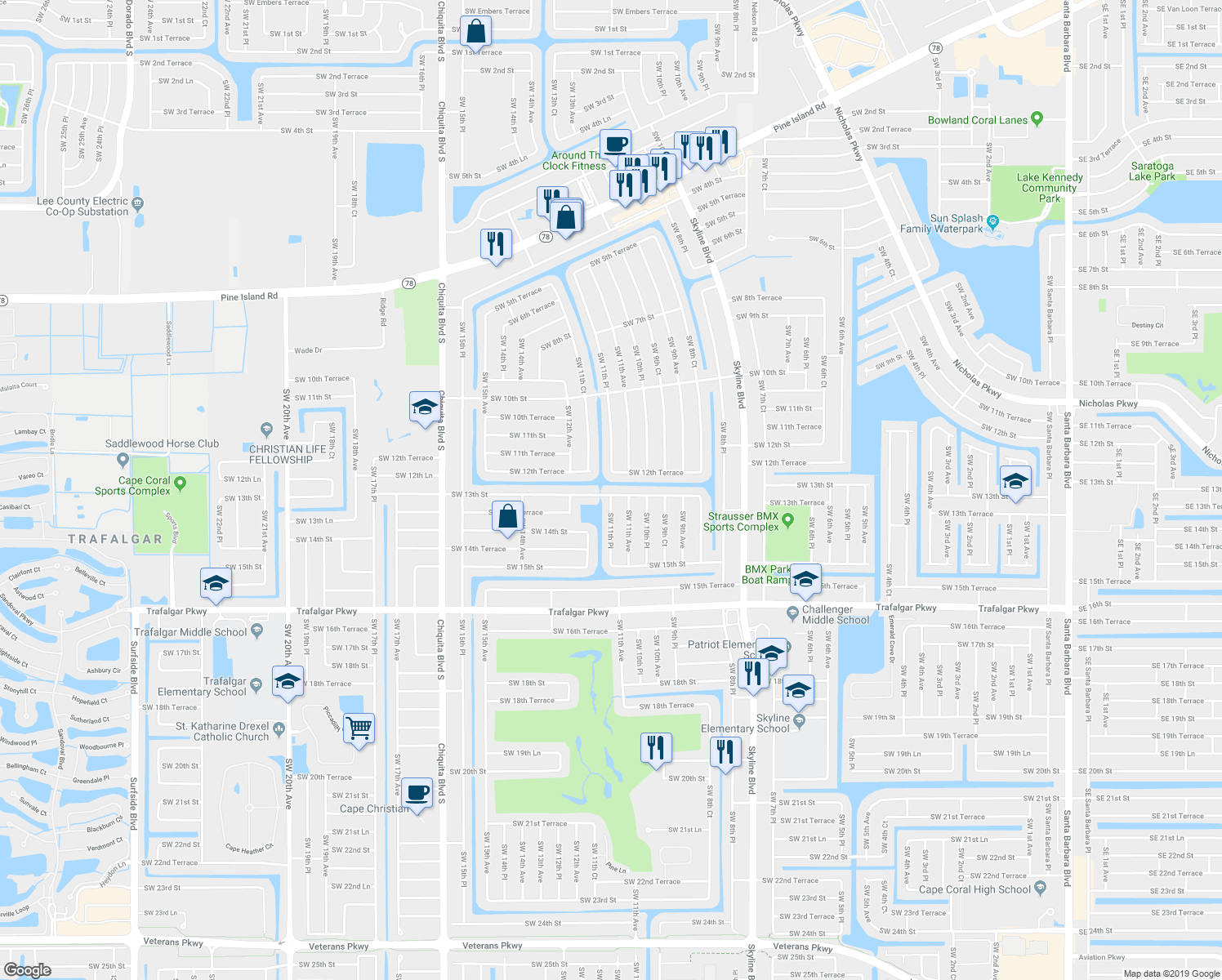
Task: Open the coffee cup marker by Around The Clock Fitness
Action: tap(616, 145)
